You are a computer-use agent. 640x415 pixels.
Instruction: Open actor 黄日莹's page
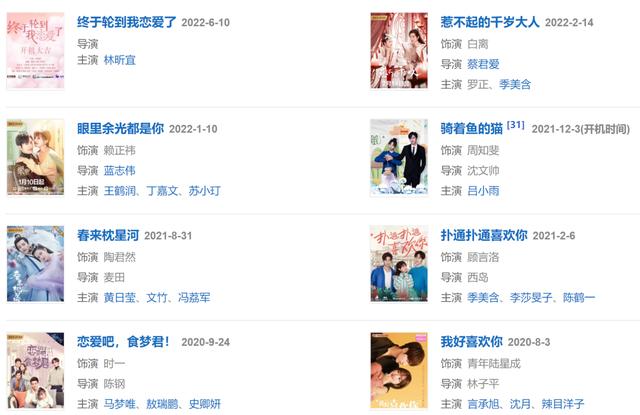pyautogui.click(x=121, y=298)
